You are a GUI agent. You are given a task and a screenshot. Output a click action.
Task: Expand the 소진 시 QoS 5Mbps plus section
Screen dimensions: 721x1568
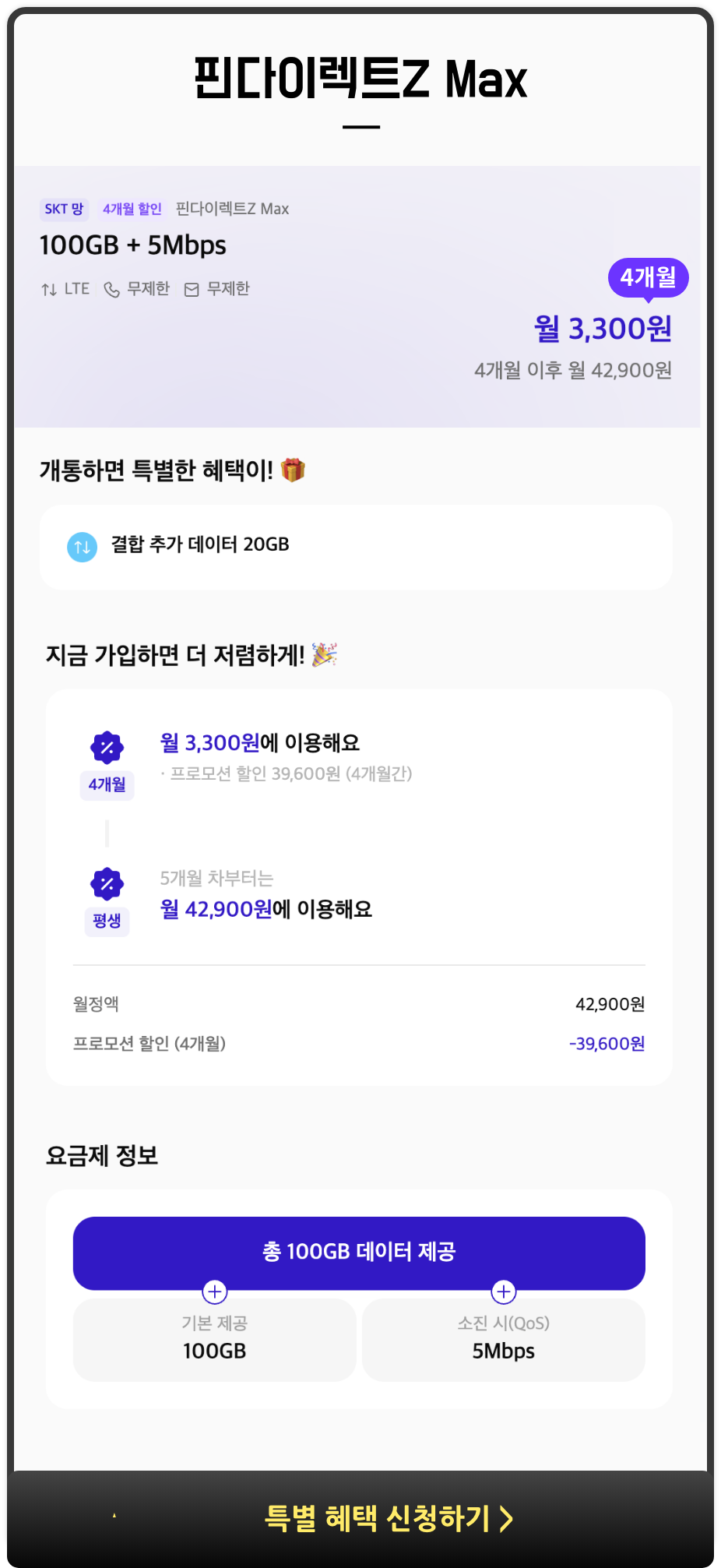click(503, 1291)
